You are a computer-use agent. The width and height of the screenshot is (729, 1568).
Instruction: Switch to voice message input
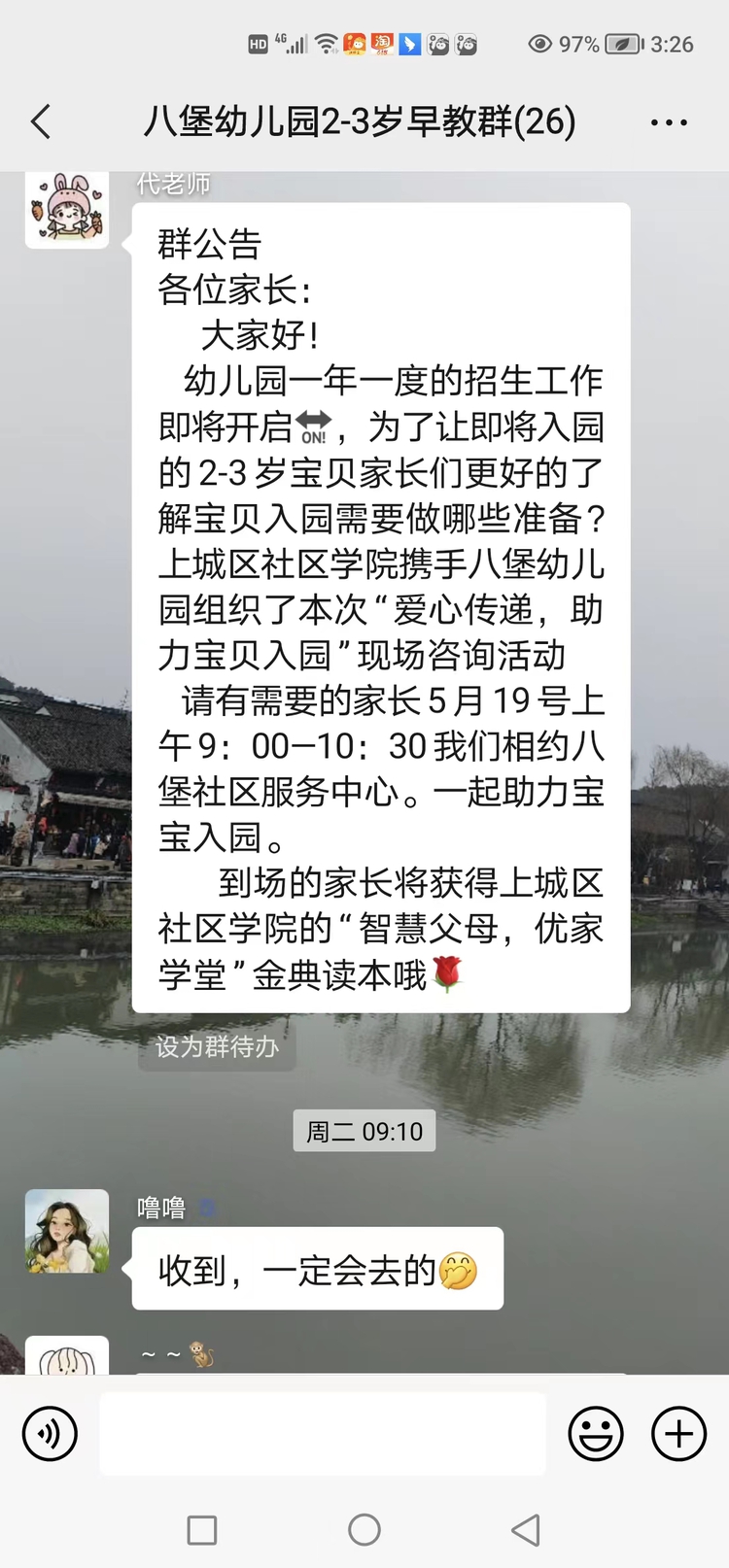50,1433
